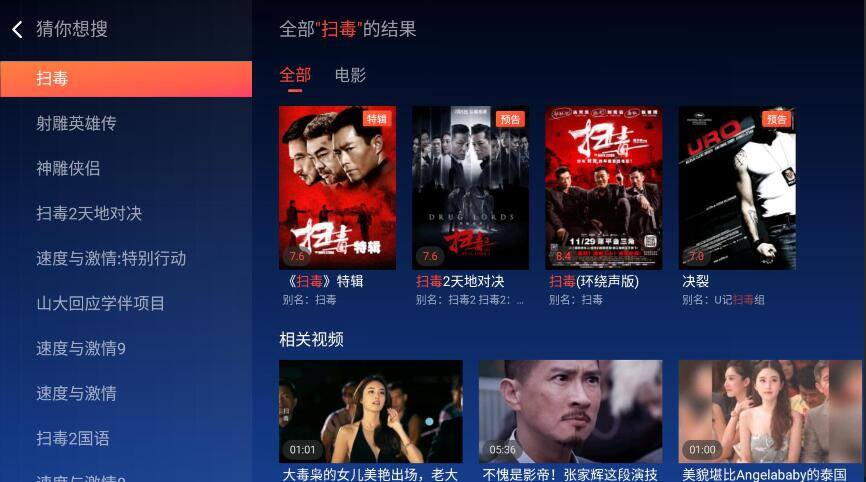Open the 决裂 movie poster
This screenshot has width=866, height=482.
click(x=737, y=188)
